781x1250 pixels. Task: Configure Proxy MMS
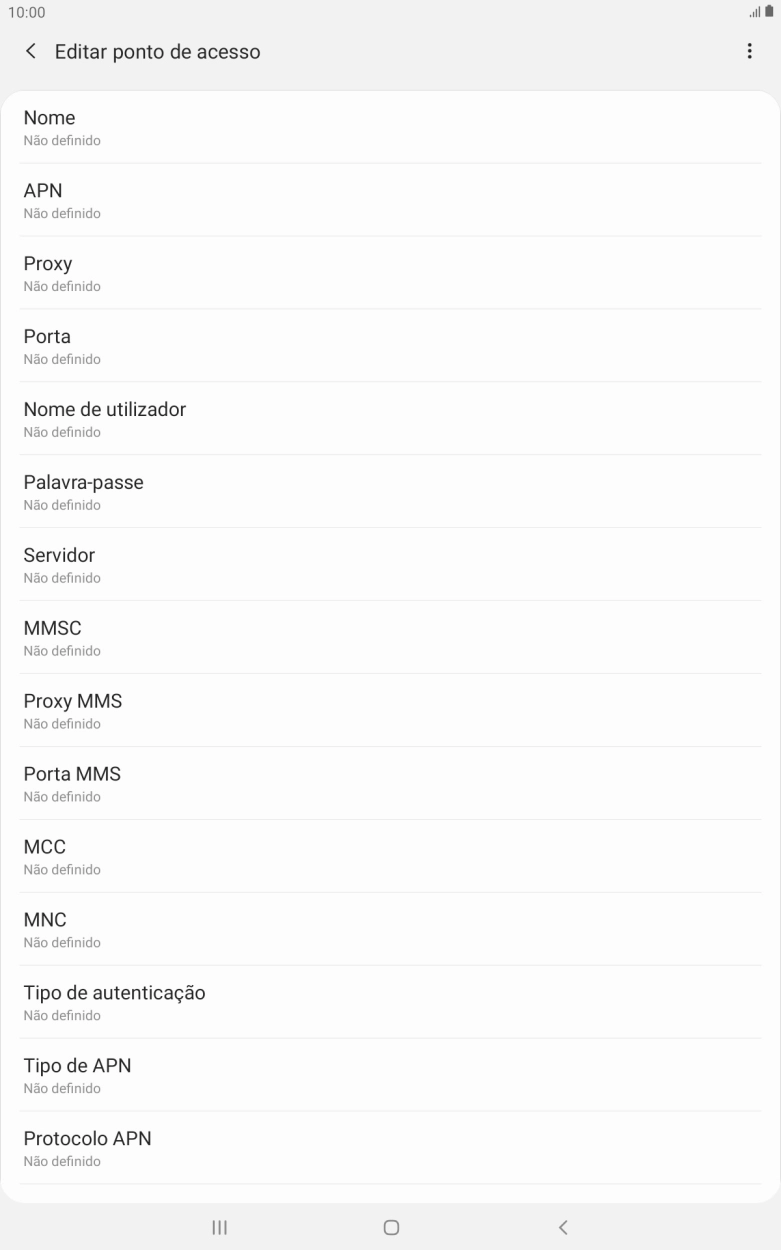click(390, 711)
